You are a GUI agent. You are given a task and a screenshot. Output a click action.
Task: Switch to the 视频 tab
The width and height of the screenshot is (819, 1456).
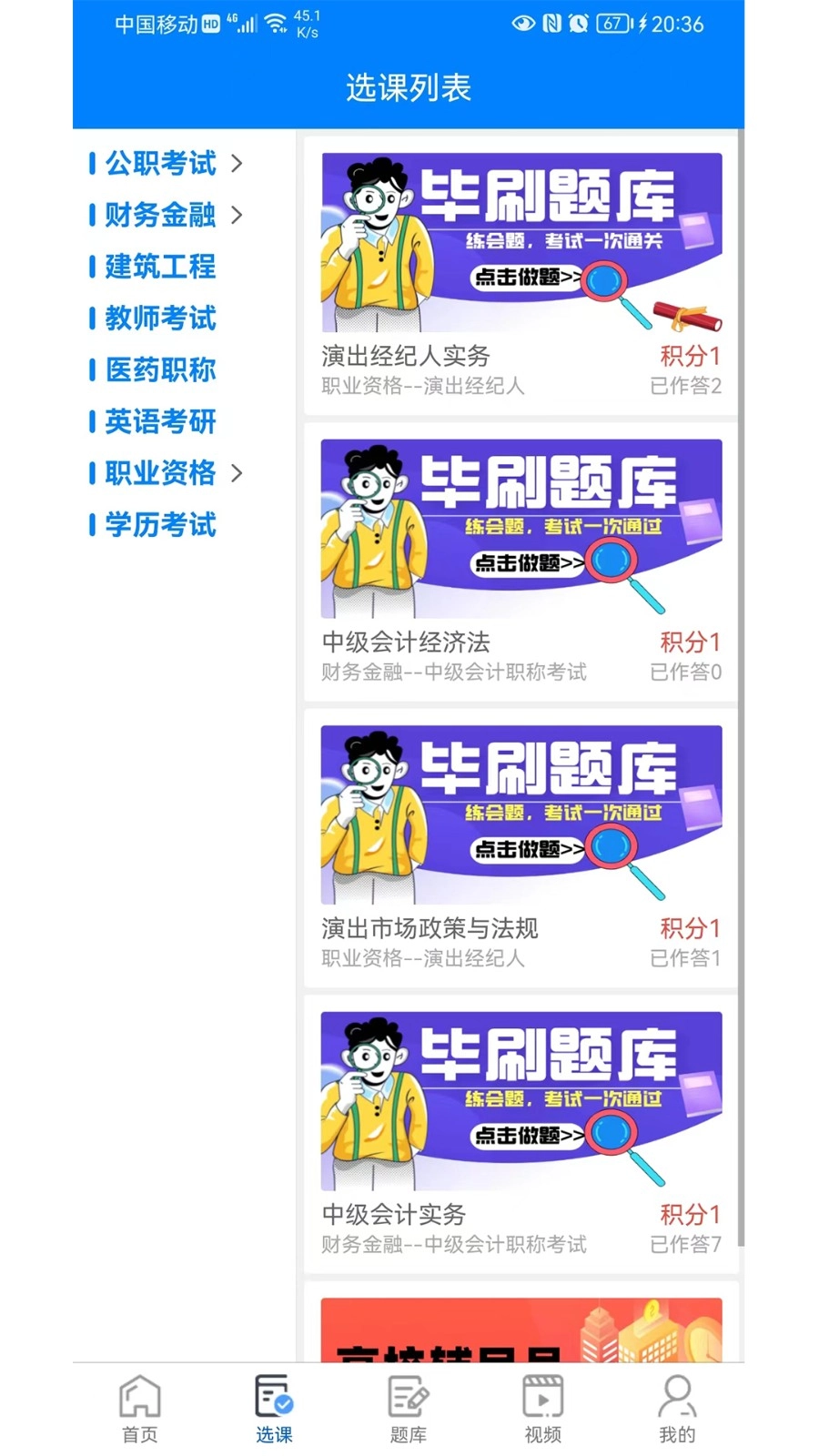542,1409
